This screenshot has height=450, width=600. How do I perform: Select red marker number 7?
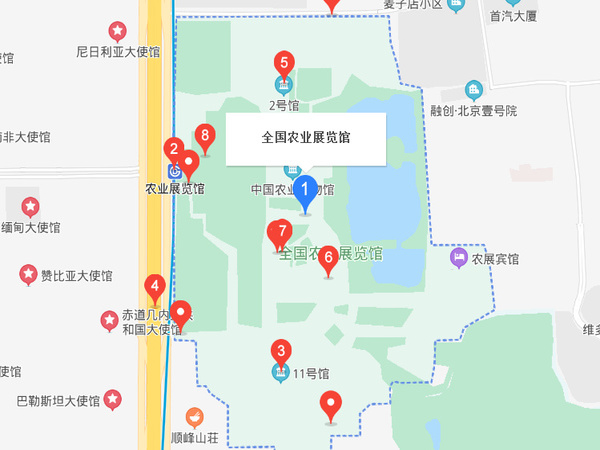tap(282, 231)
